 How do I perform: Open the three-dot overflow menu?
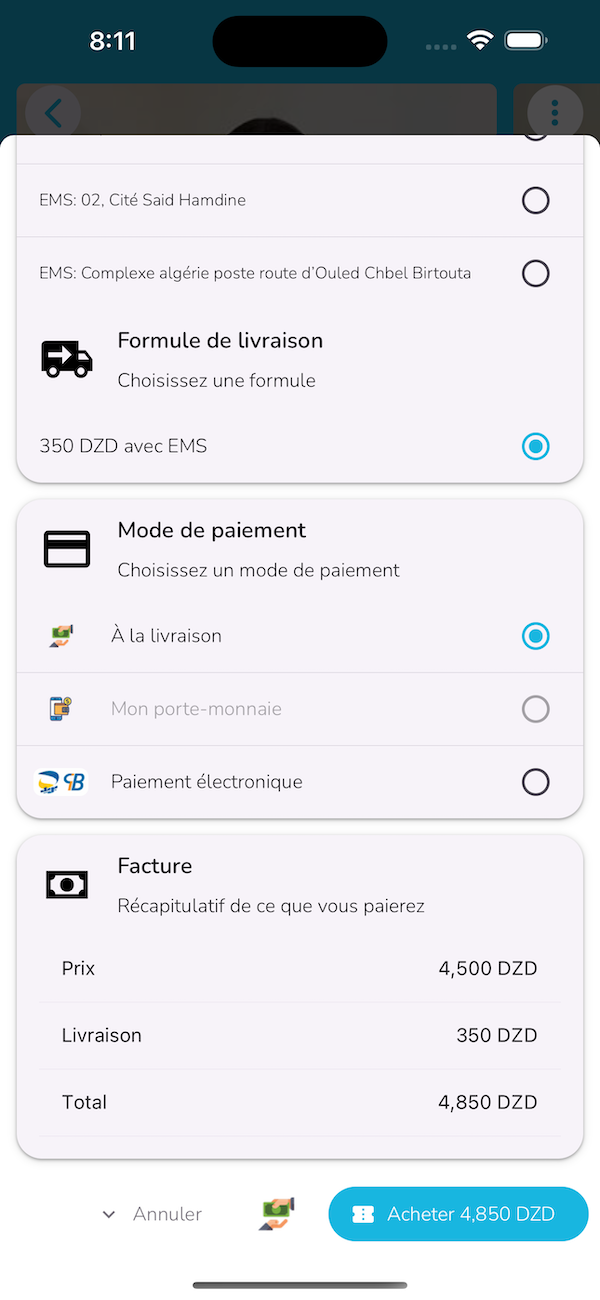(554, 112)
